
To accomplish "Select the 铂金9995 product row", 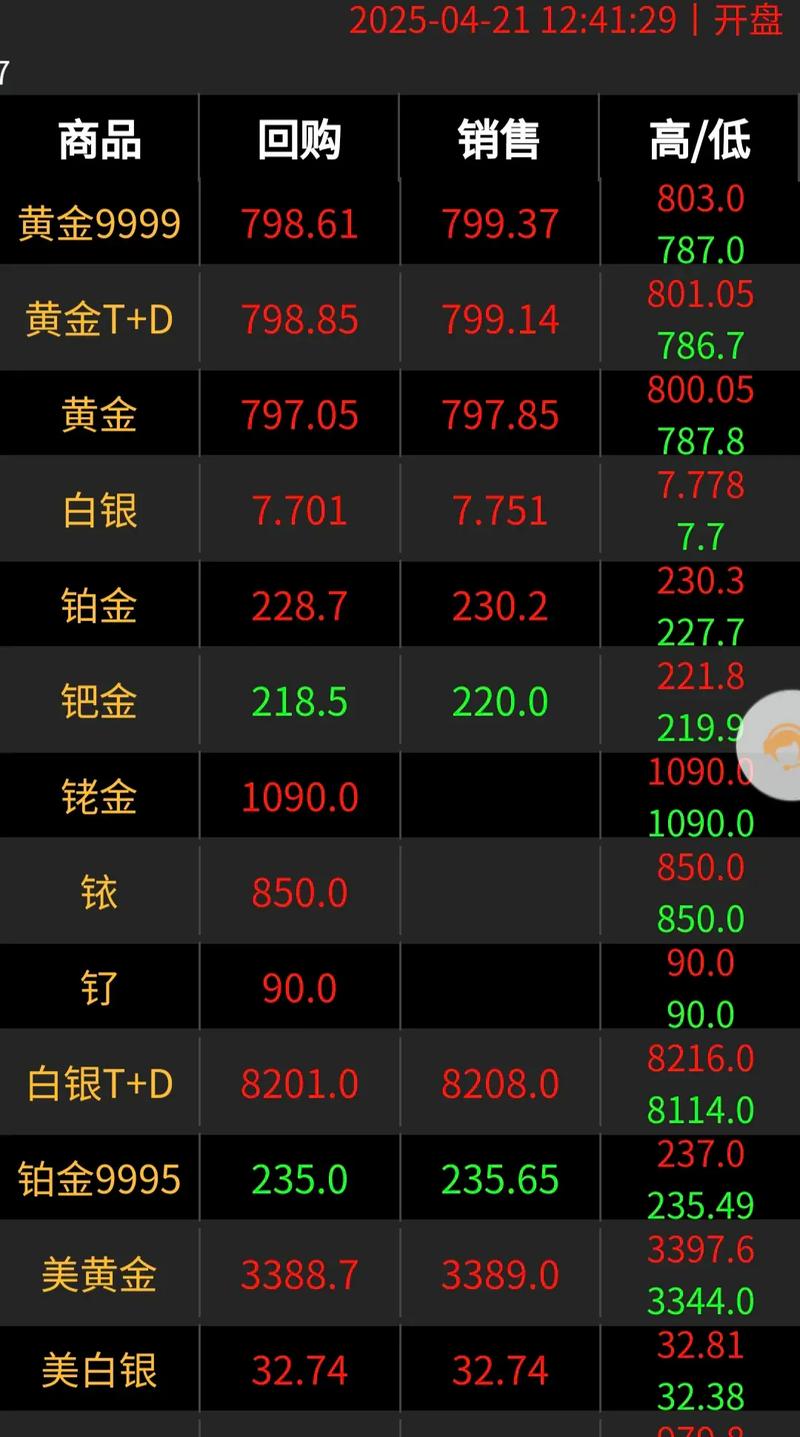I will coord(98,1178).
